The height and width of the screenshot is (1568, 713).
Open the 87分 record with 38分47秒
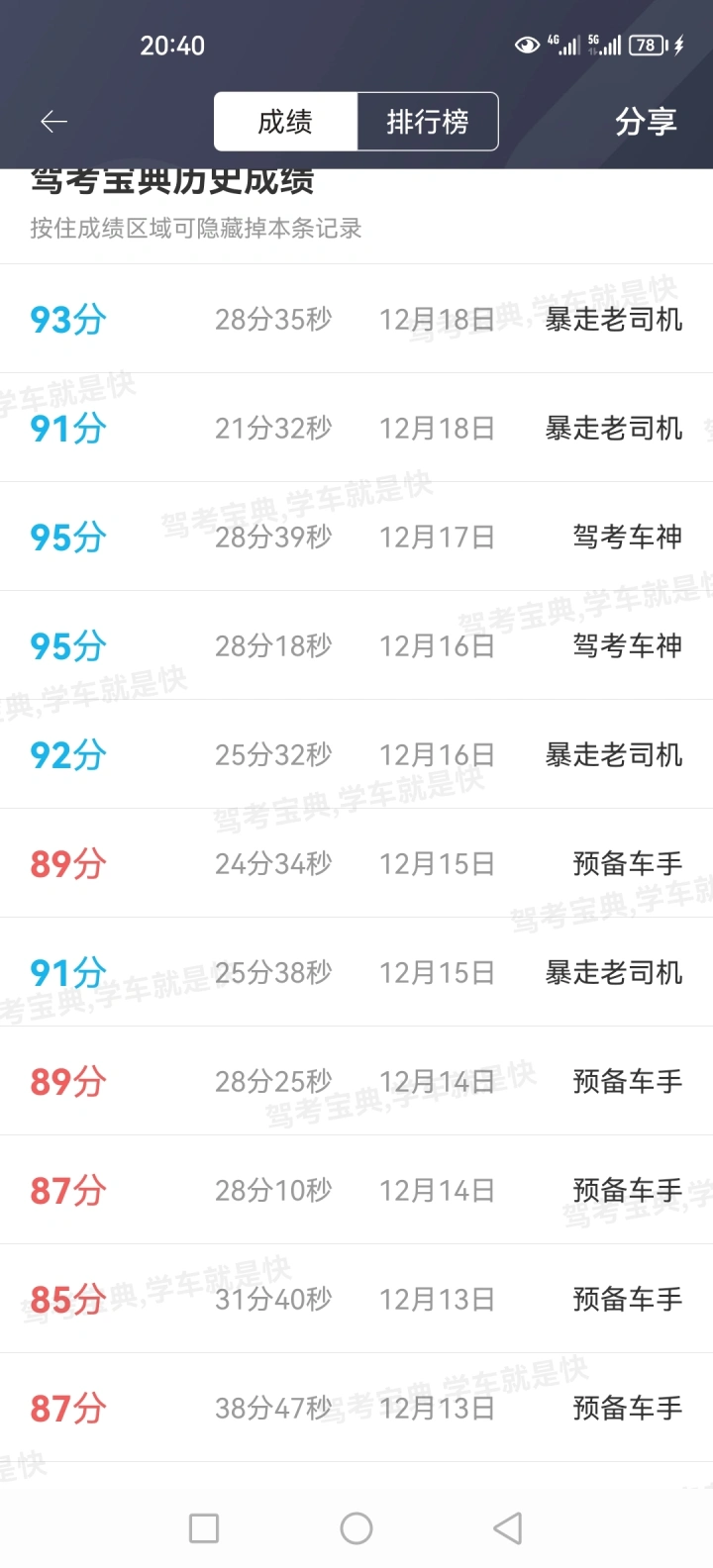pos(356,1408)
